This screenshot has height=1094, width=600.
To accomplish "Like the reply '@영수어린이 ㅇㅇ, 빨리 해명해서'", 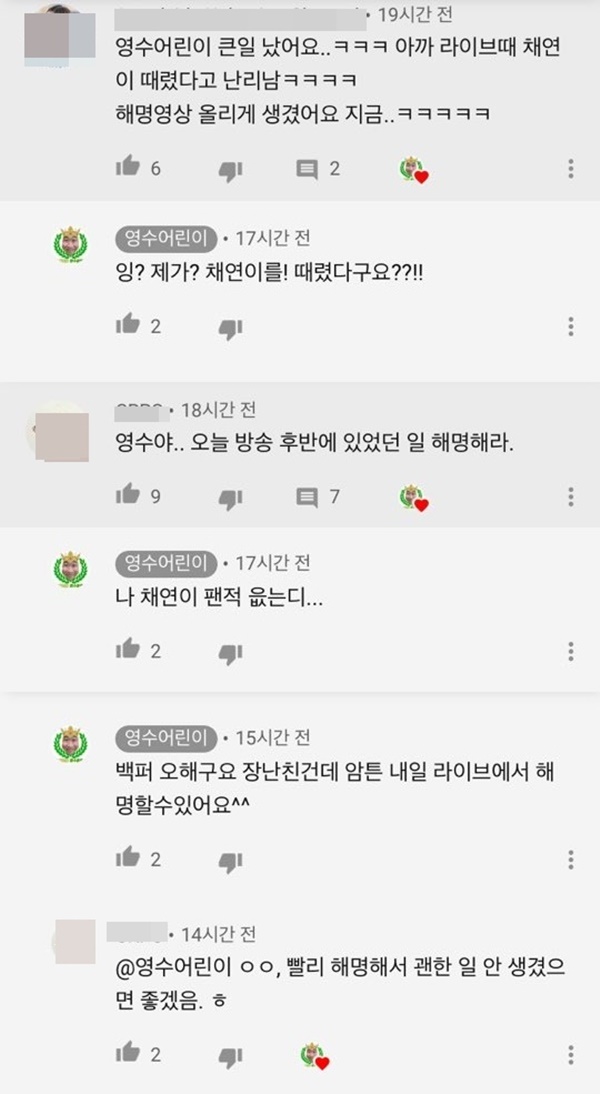I will point(128,1054).
